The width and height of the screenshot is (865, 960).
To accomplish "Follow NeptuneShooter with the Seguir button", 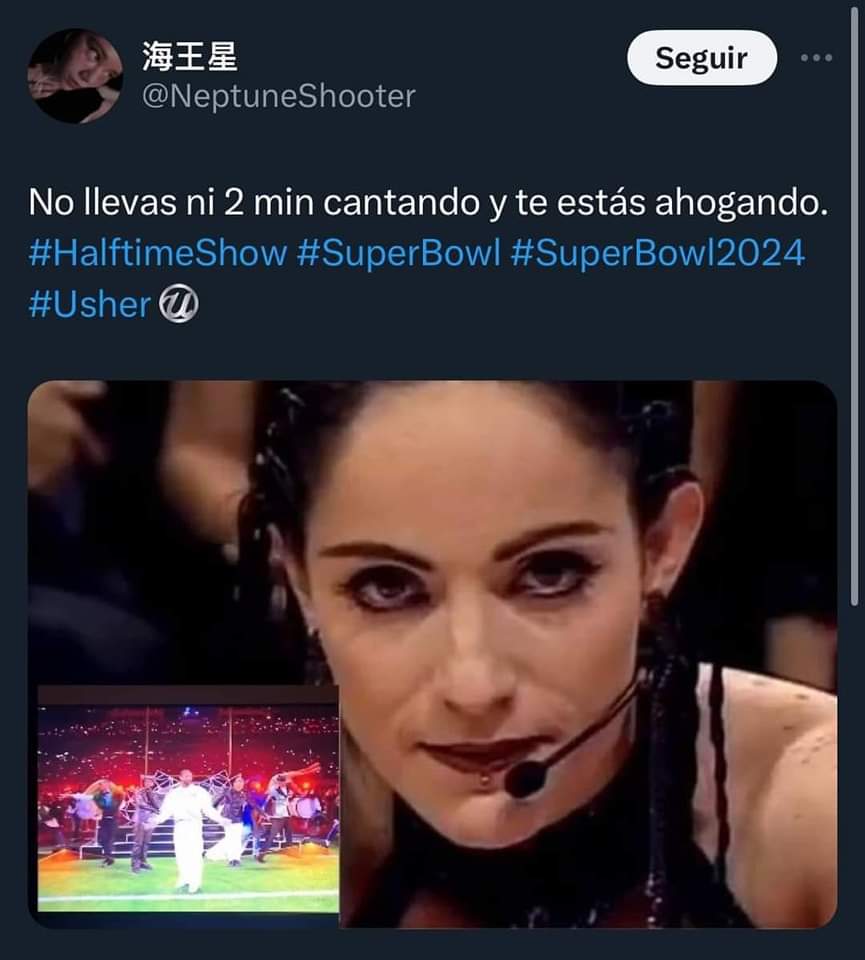I will pos(701,58).
